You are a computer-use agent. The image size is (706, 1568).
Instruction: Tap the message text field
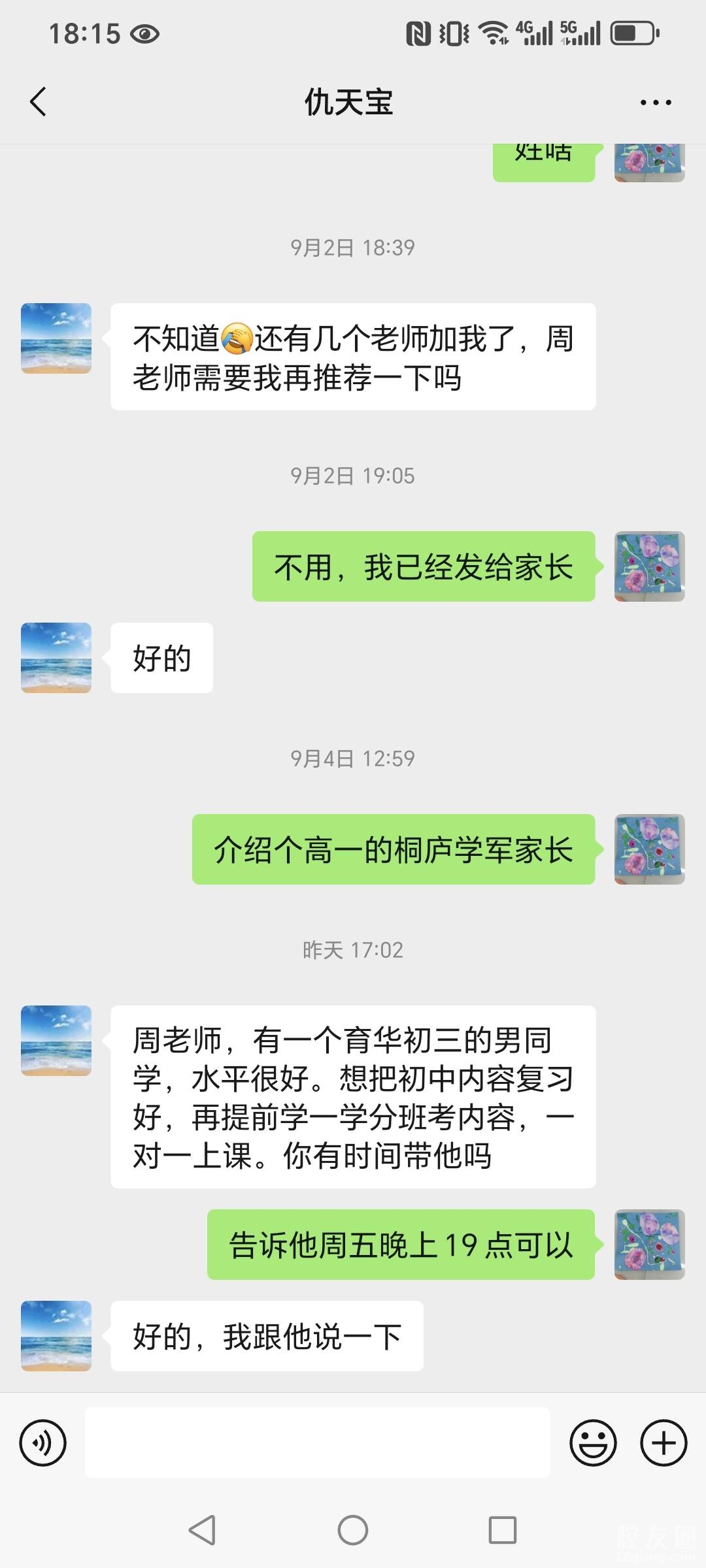[x=317, y=1443]
